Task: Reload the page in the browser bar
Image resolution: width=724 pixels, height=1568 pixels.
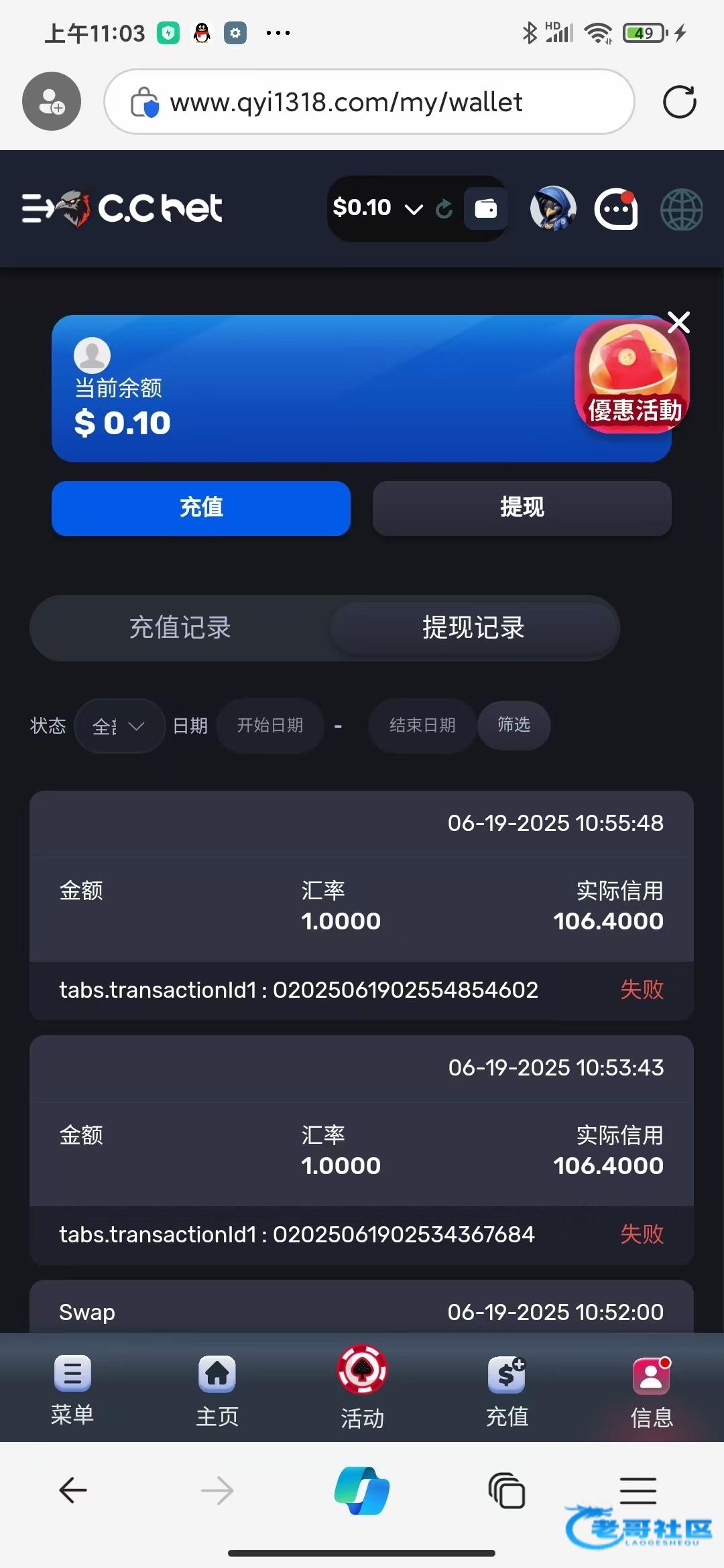Action: tap(679, 102)
